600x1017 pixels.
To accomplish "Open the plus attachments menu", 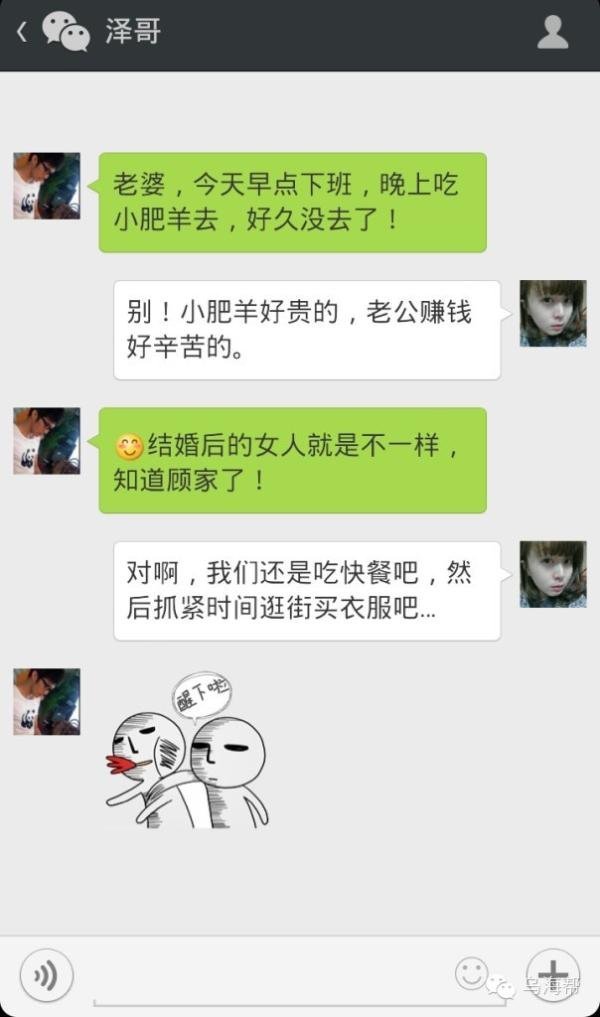I will click(x=552, y=972).
